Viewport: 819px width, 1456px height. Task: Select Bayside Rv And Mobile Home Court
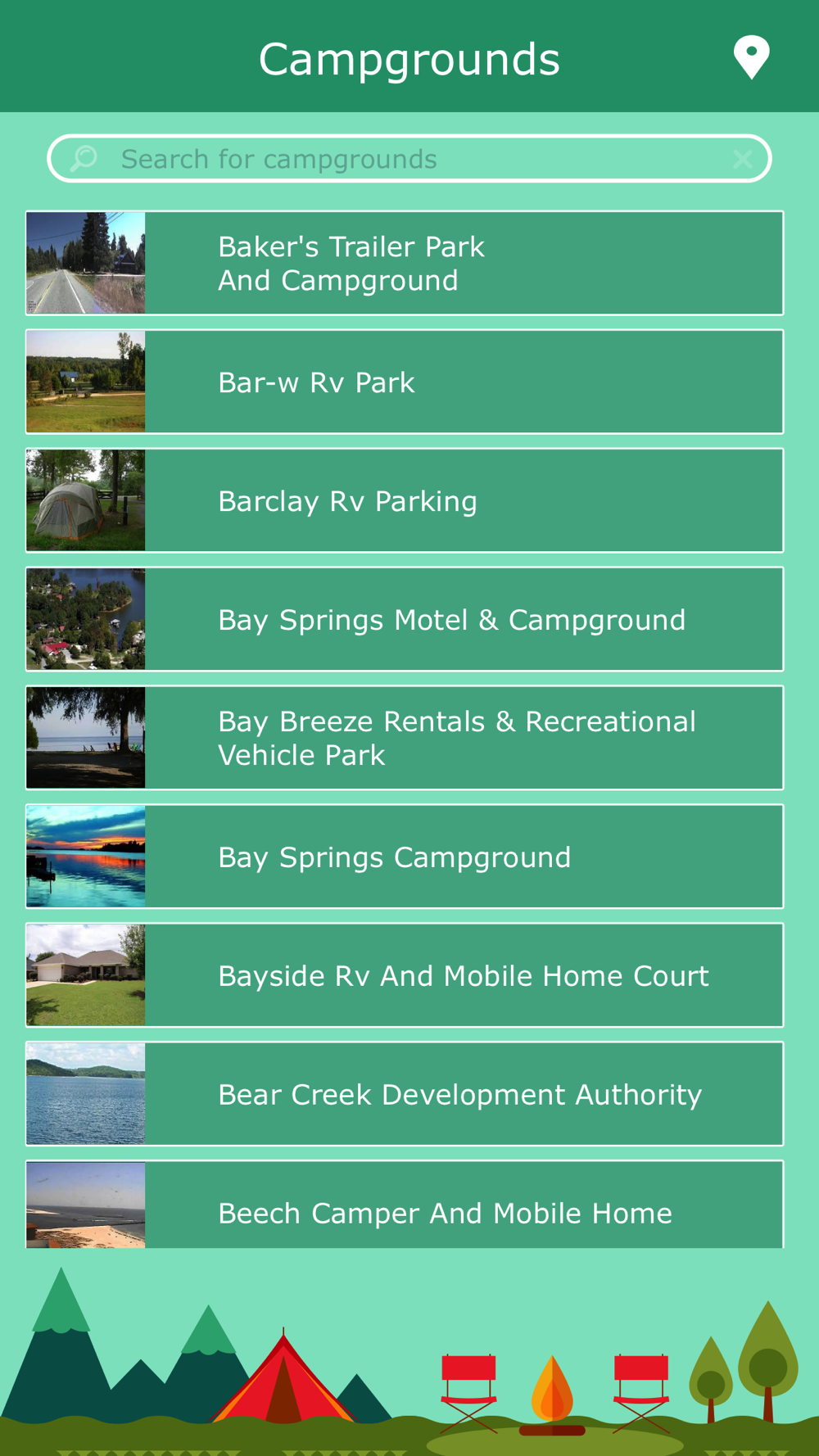[405, 976]
